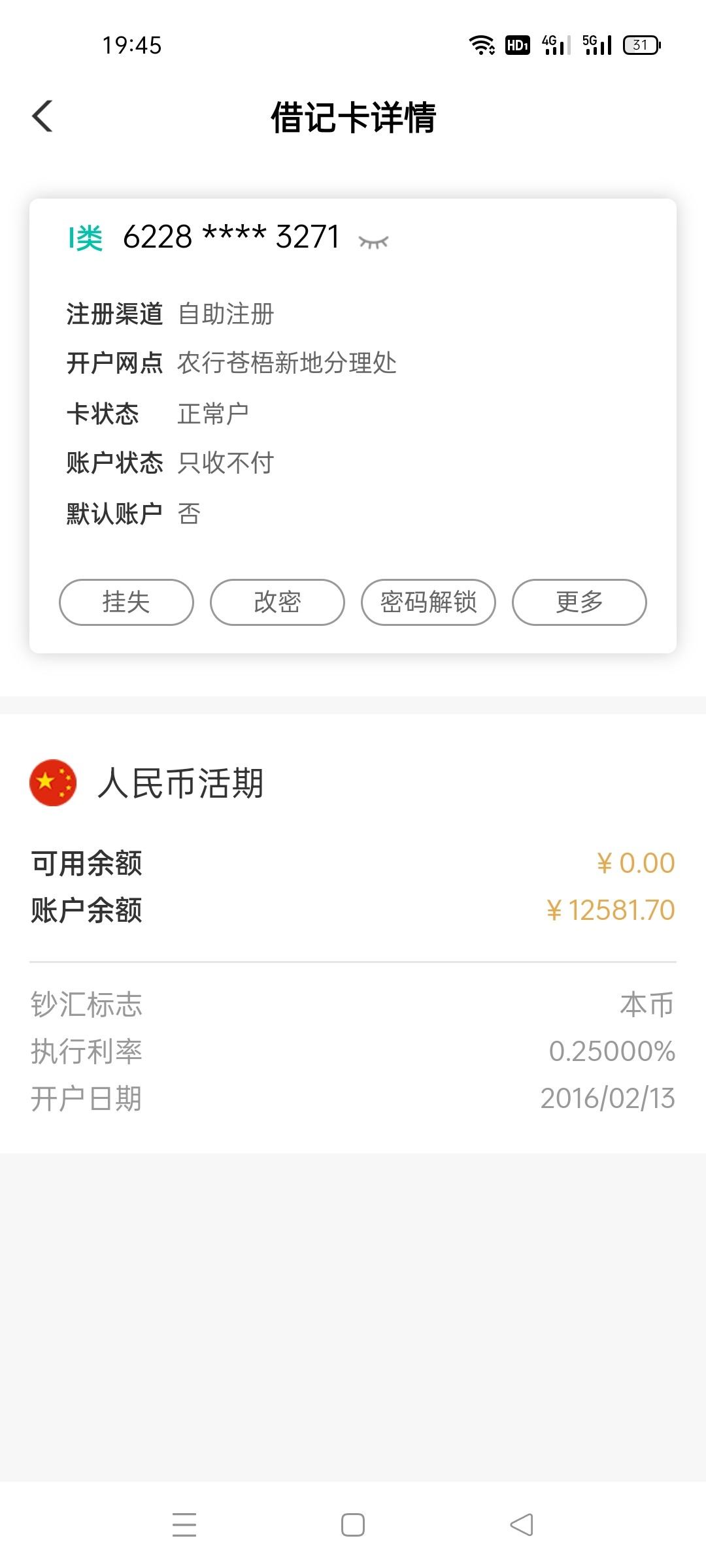This screenshot has width=706, height=1568.
Task: Show additional card options via 更多
Action: point(579,602)
